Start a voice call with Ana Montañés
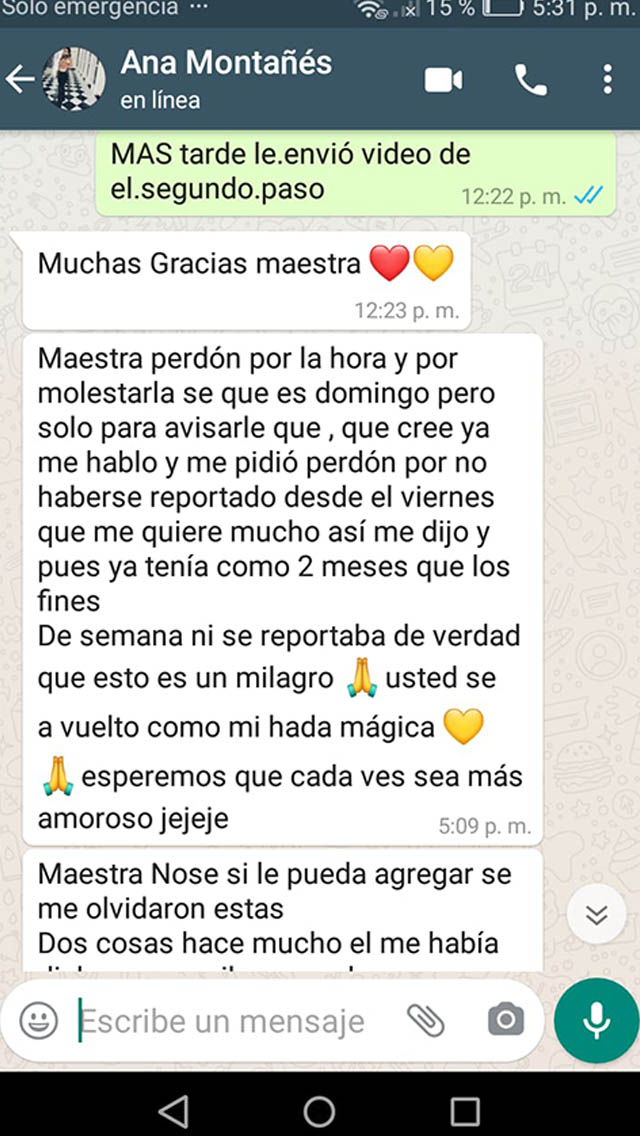Image resolution: width=640 pixels, height=1136 pixels. tap(530, 80)
